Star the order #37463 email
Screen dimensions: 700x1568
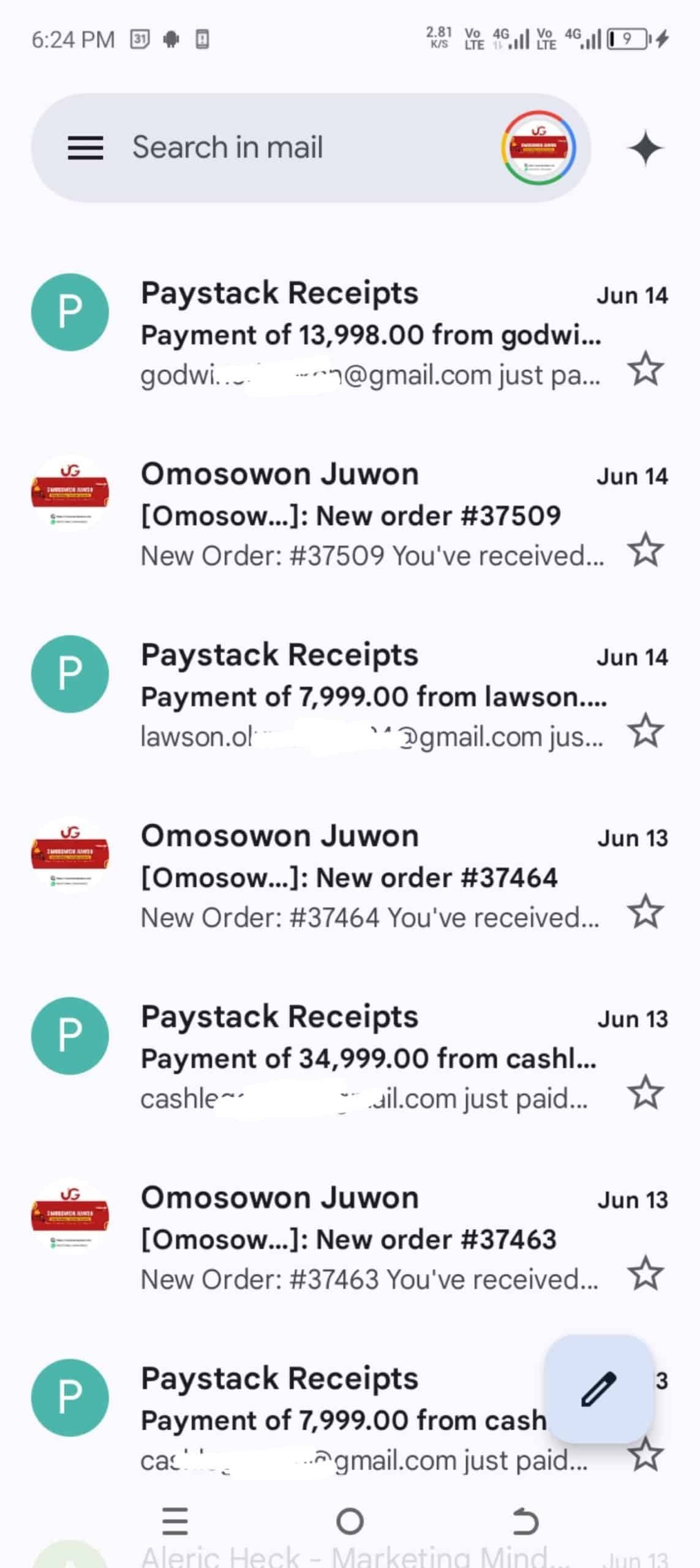[645, 1273]
